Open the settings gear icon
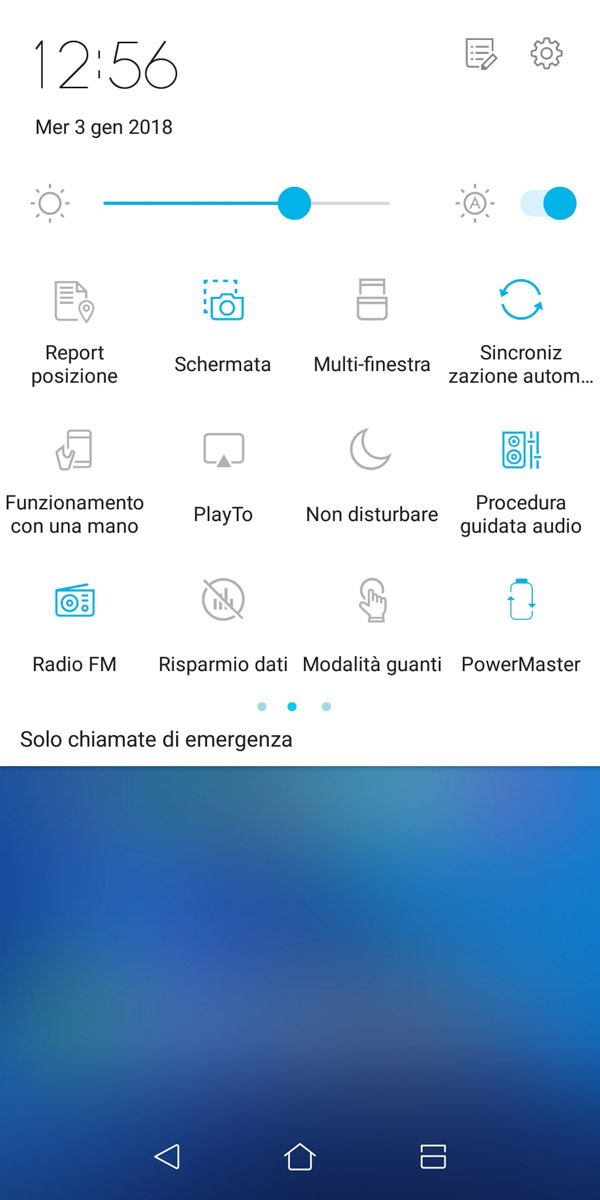Viewport: 600px width, 1200px height. [547, 53]
